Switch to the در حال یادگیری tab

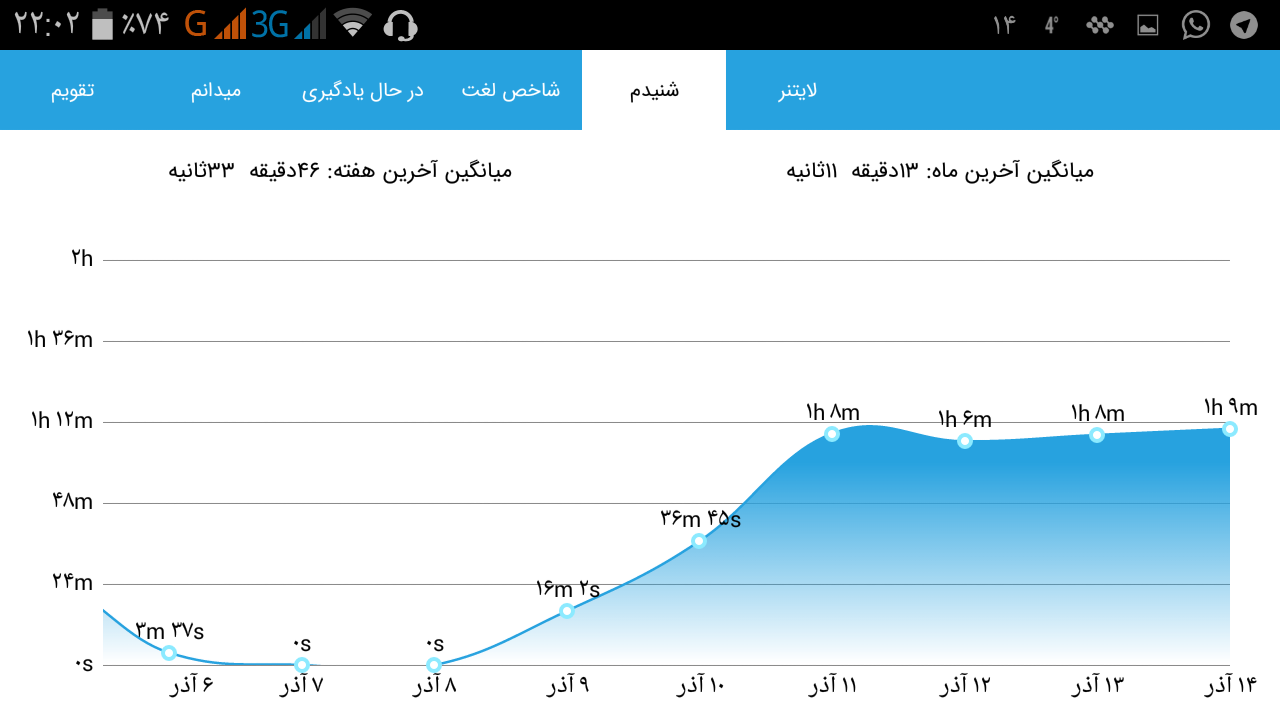[x=363, y=90]
